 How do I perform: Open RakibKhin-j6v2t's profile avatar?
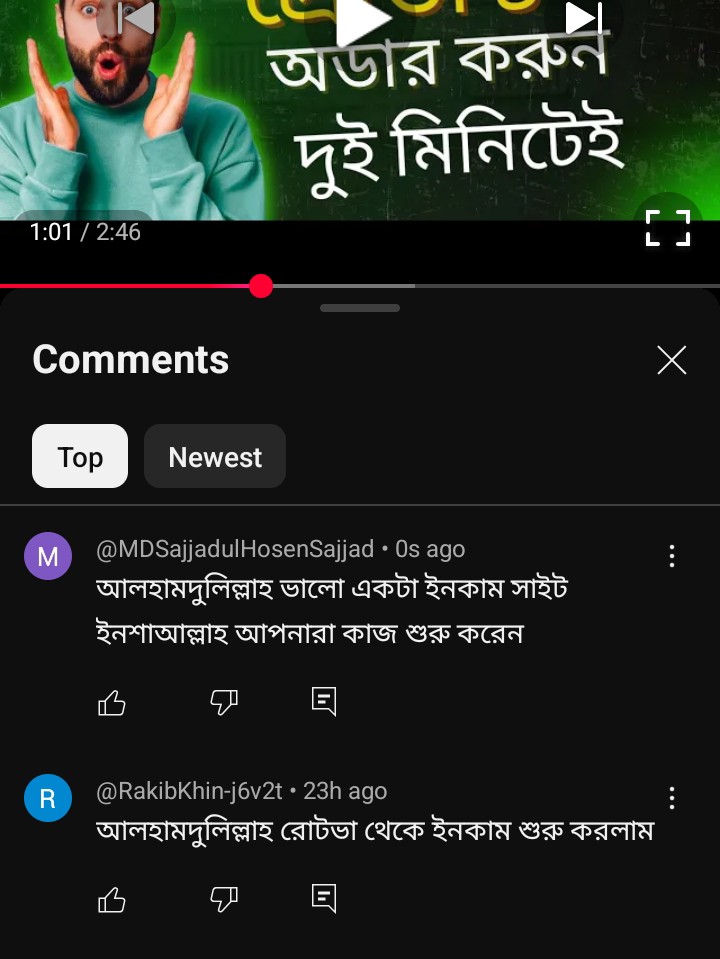(x=48, y=798)
